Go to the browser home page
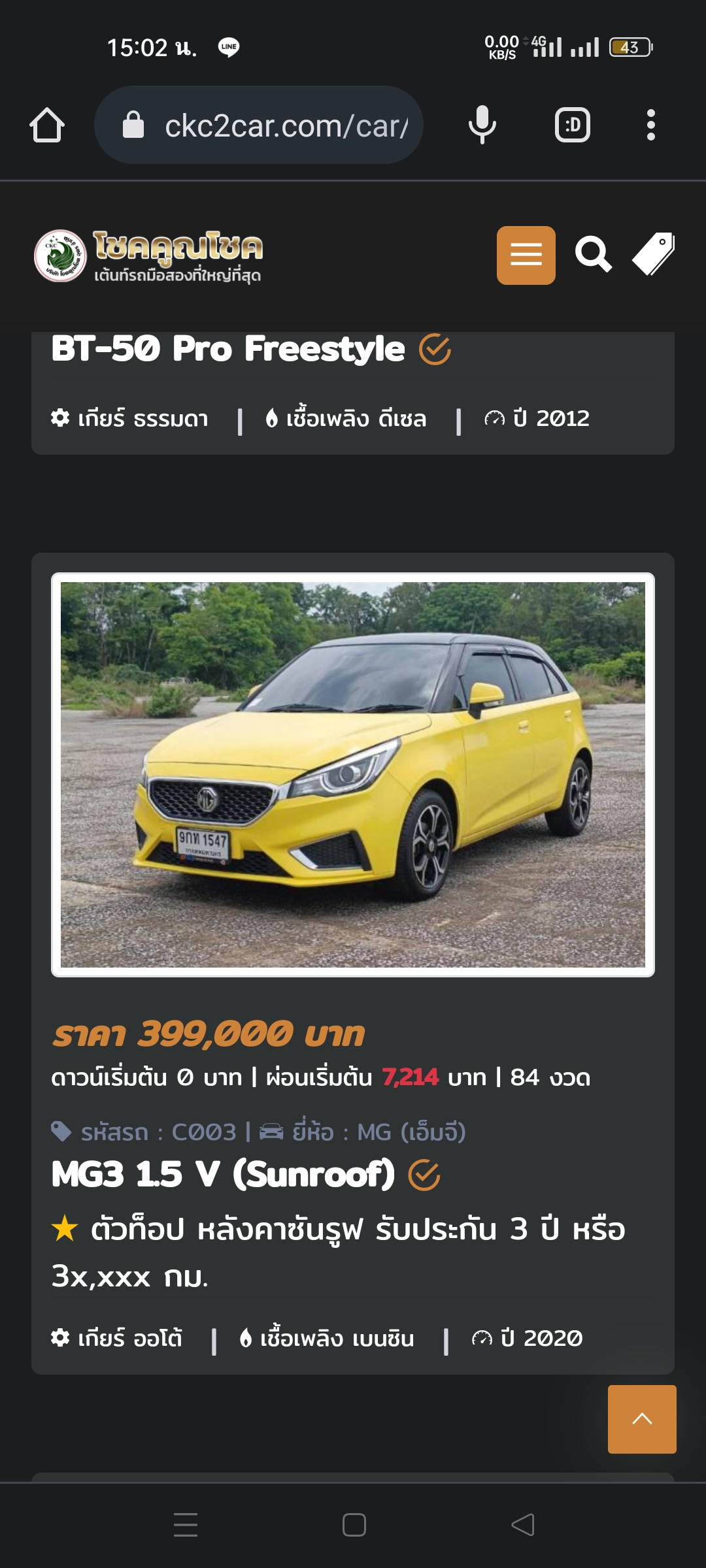706x1568 pixels. pos(47,125)
